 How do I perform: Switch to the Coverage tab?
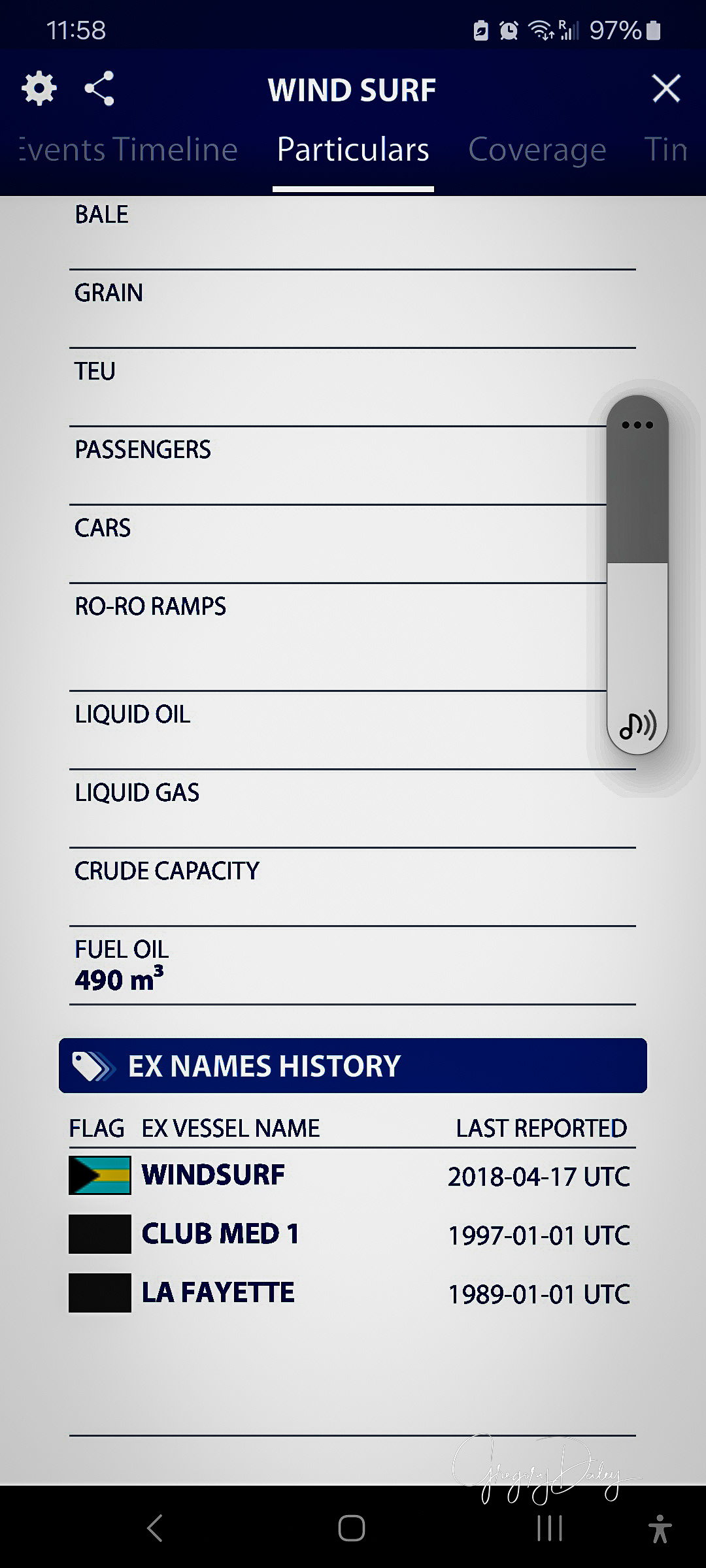(x=537, y=150)
